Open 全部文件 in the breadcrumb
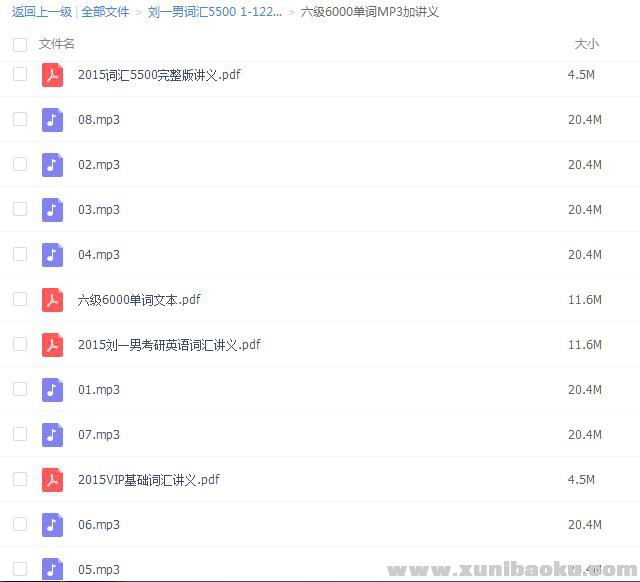The width and height of the screenshot is (640, 582). pos(105,12)
